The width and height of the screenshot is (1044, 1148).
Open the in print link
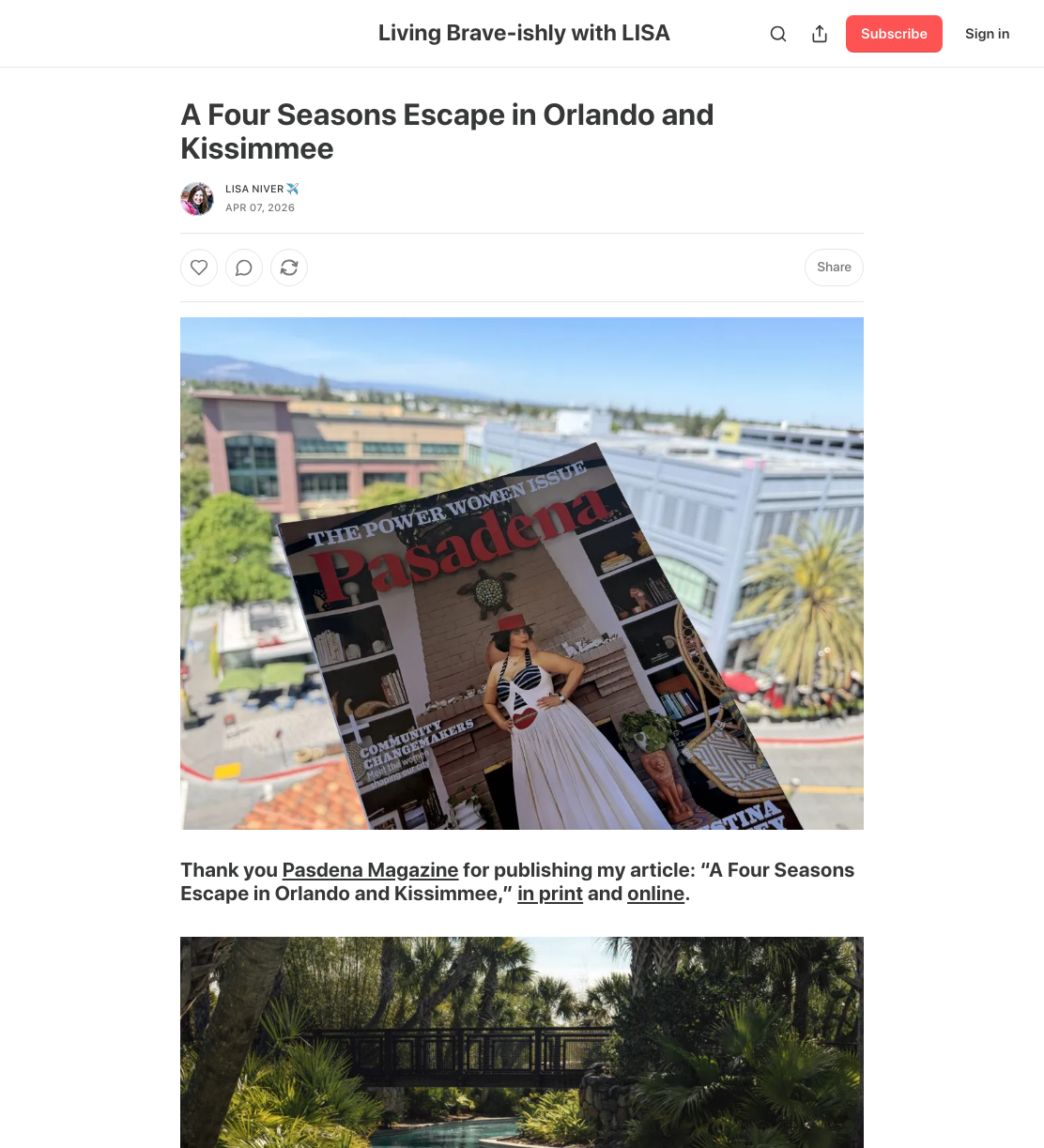[550, 894]
